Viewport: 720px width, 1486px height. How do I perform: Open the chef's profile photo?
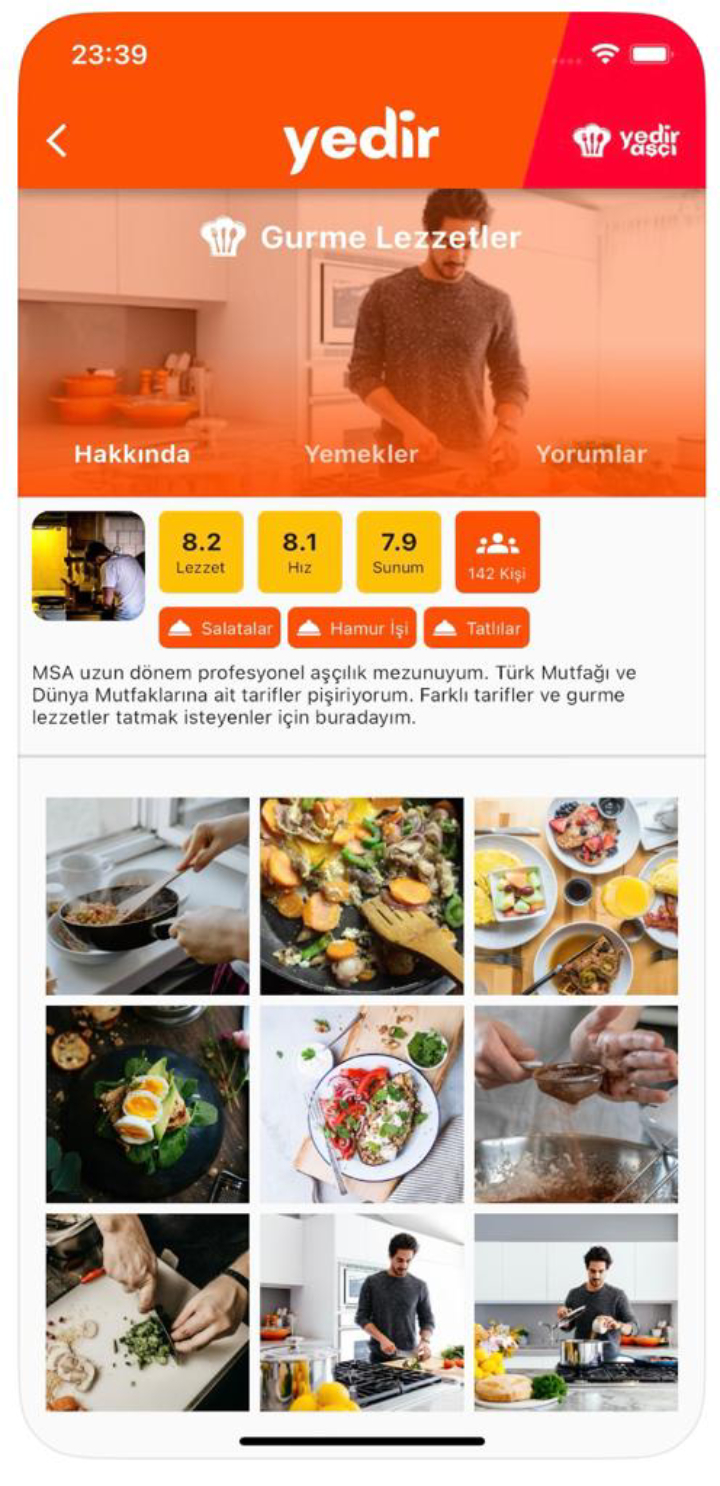pyautogui.click(x=88, y=566)
